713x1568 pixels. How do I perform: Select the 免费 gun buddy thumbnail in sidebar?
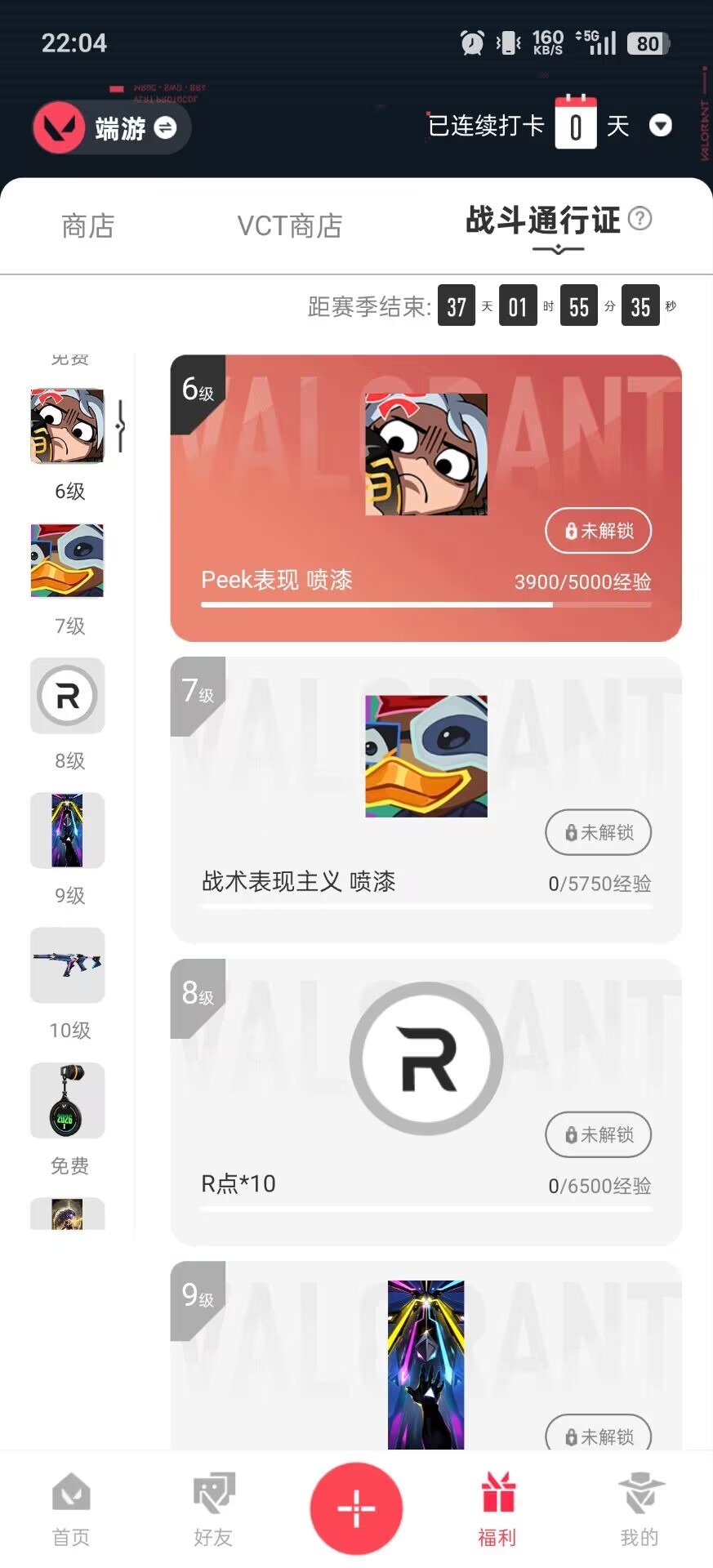pyautogui.click(x=67, y=1101)
